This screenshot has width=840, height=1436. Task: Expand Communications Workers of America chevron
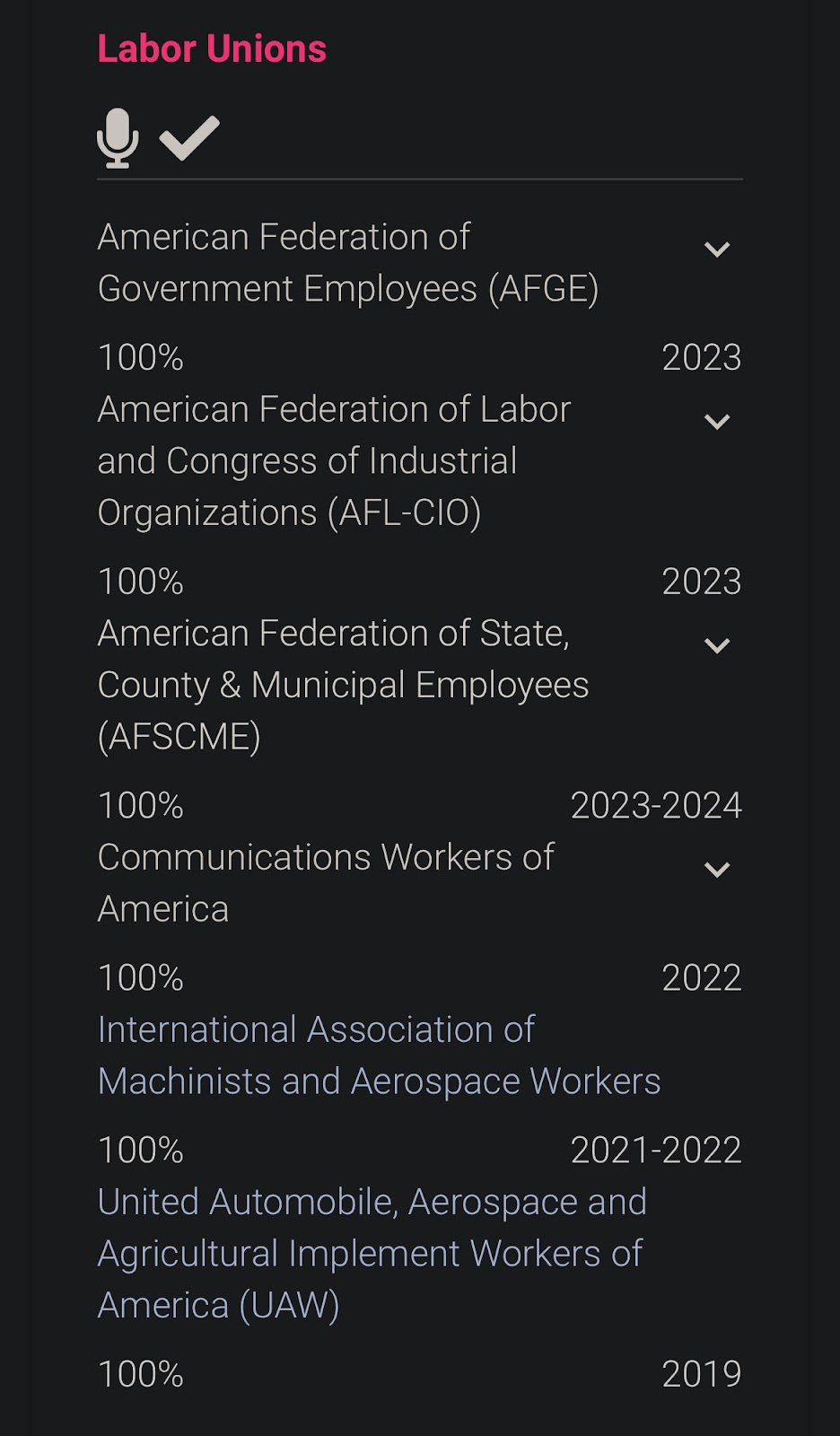(717, 870)
